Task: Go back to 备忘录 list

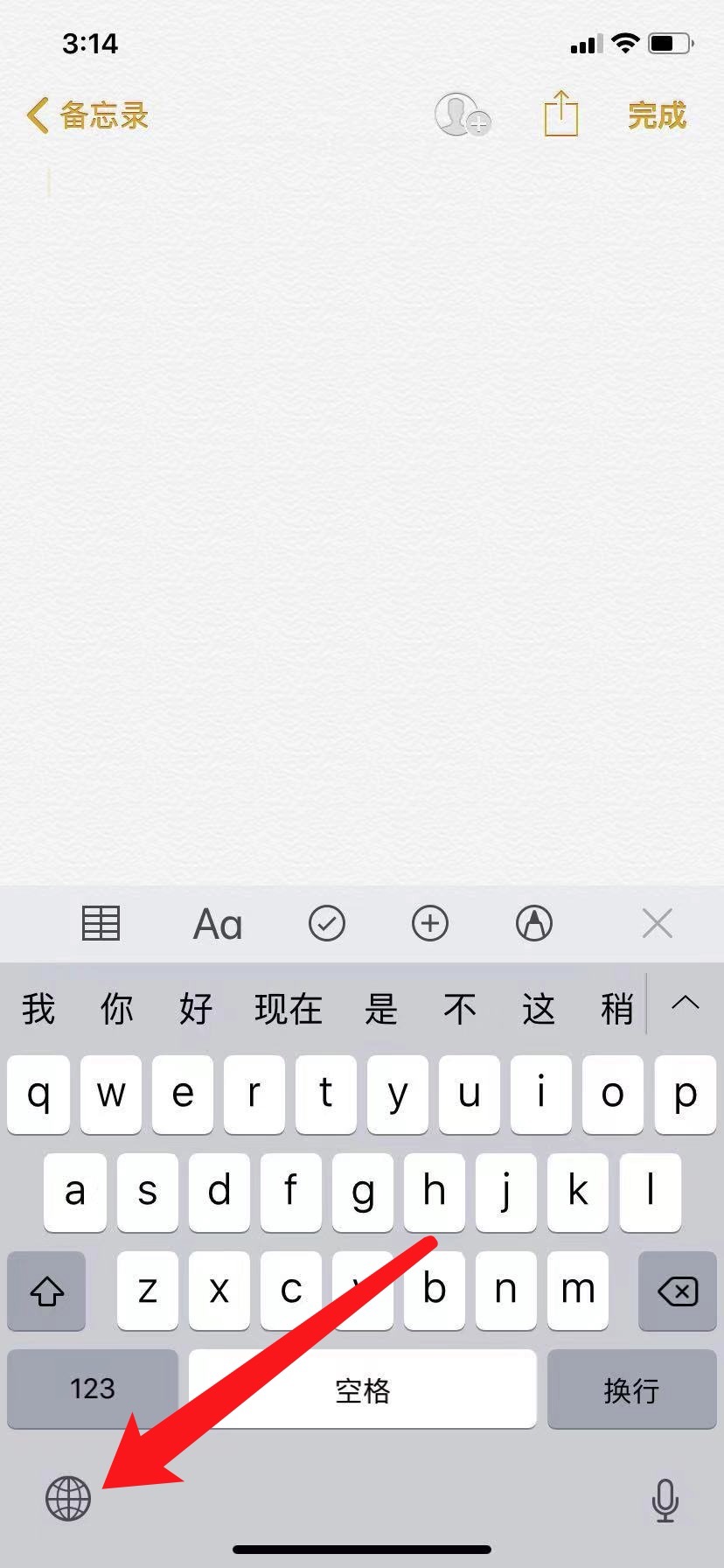Action: click(x=87, y=115)
